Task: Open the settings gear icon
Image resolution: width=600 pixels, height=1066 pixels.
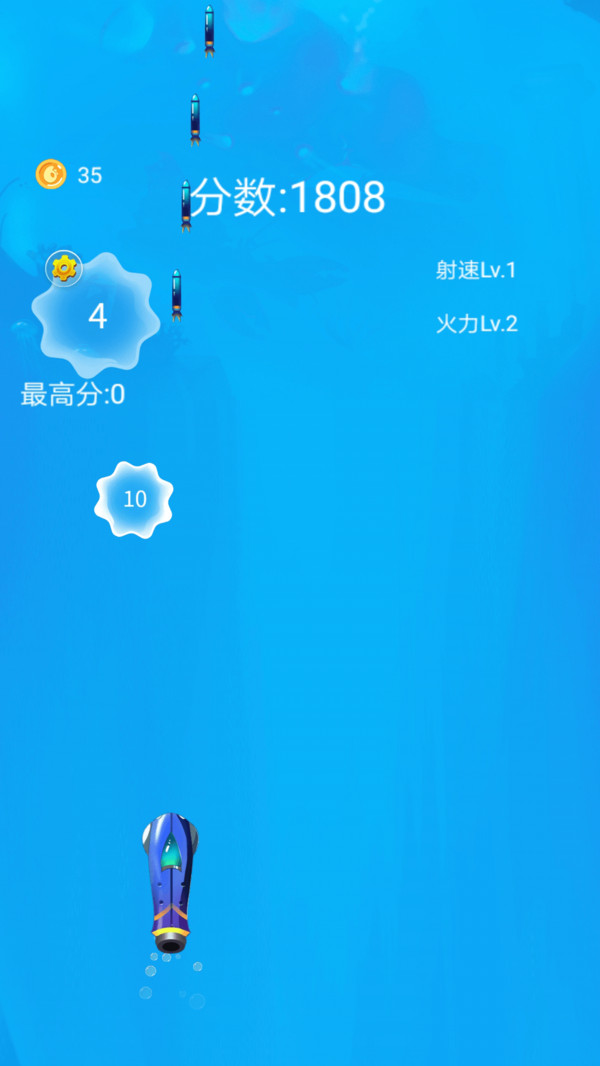Action: click(64, 268)
